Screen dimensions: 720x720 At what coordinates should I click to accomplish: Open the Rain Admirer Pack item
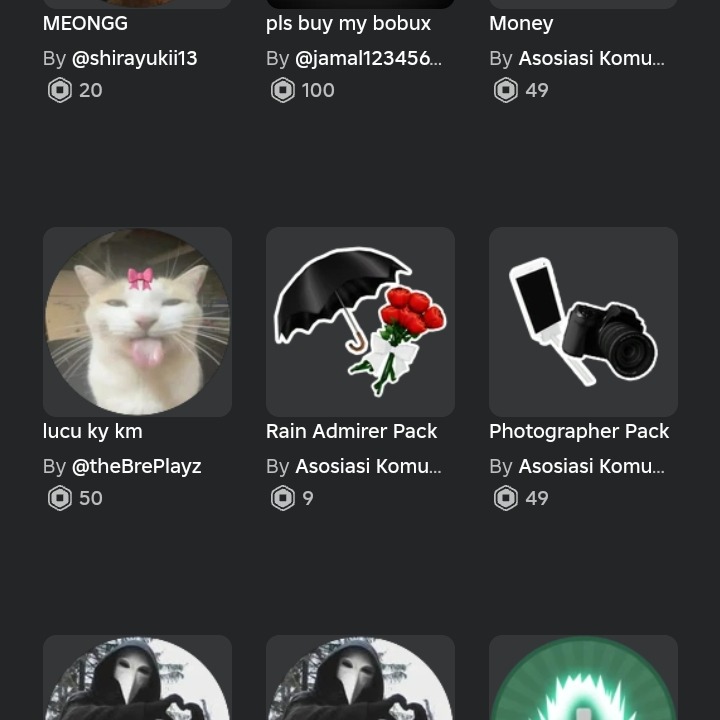(360, 322)
